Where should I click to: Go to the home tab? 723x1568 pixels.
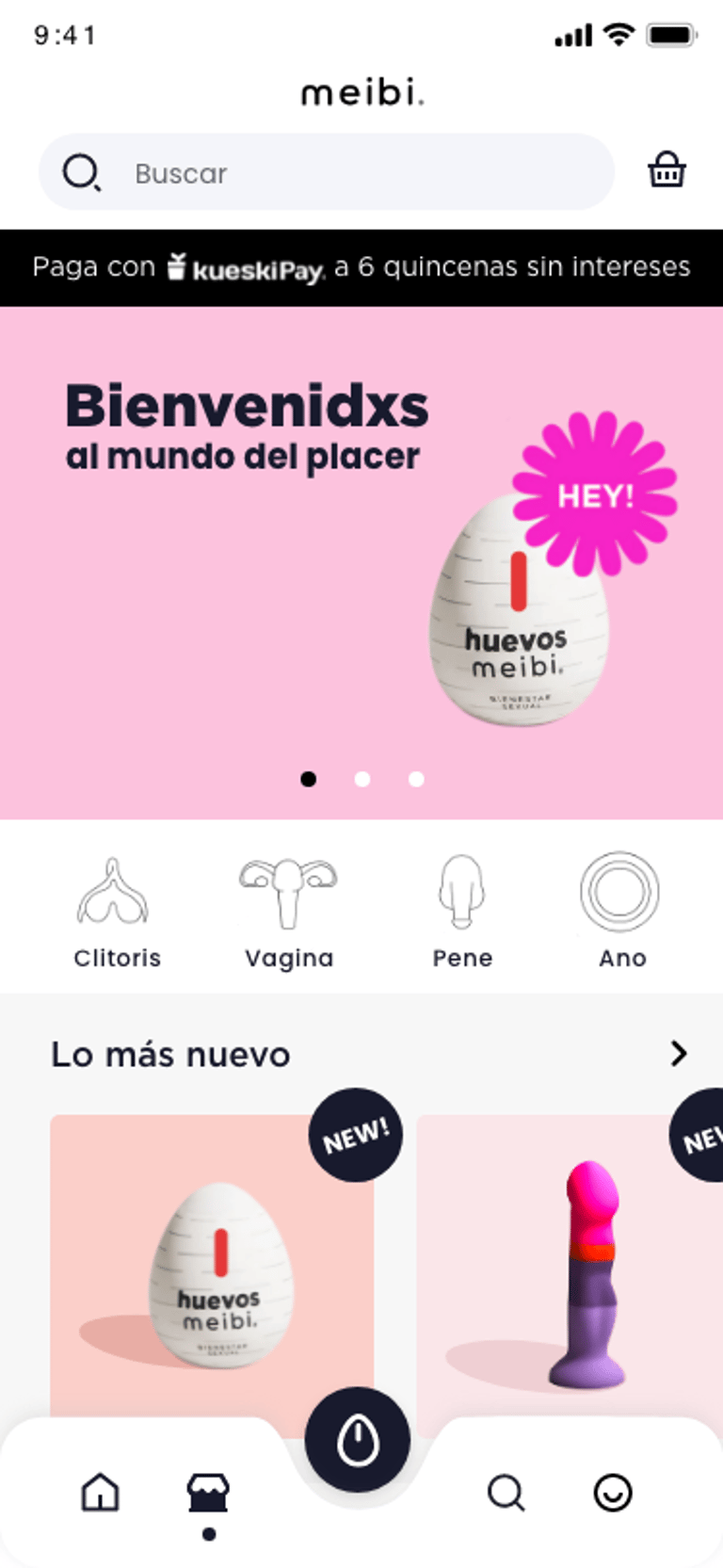coord(101,1493)
